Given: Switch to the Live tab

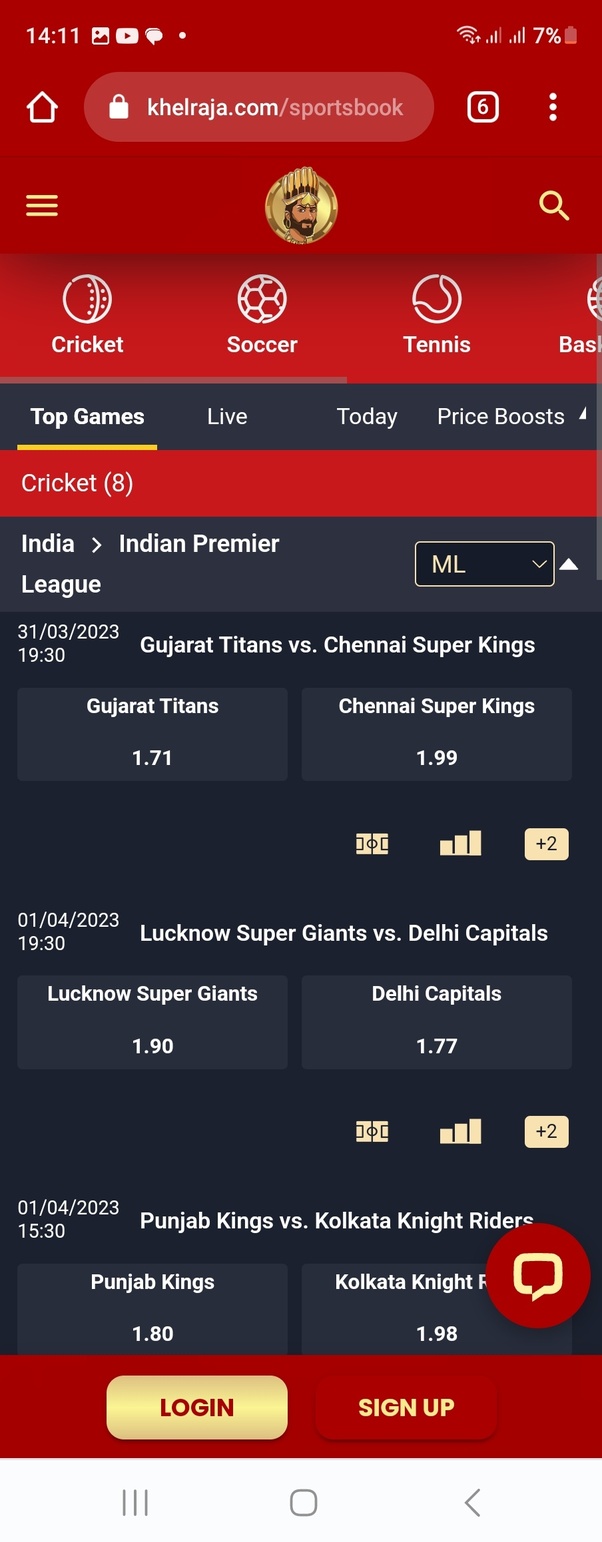Looking at the screenshot, I should [227, 417].
